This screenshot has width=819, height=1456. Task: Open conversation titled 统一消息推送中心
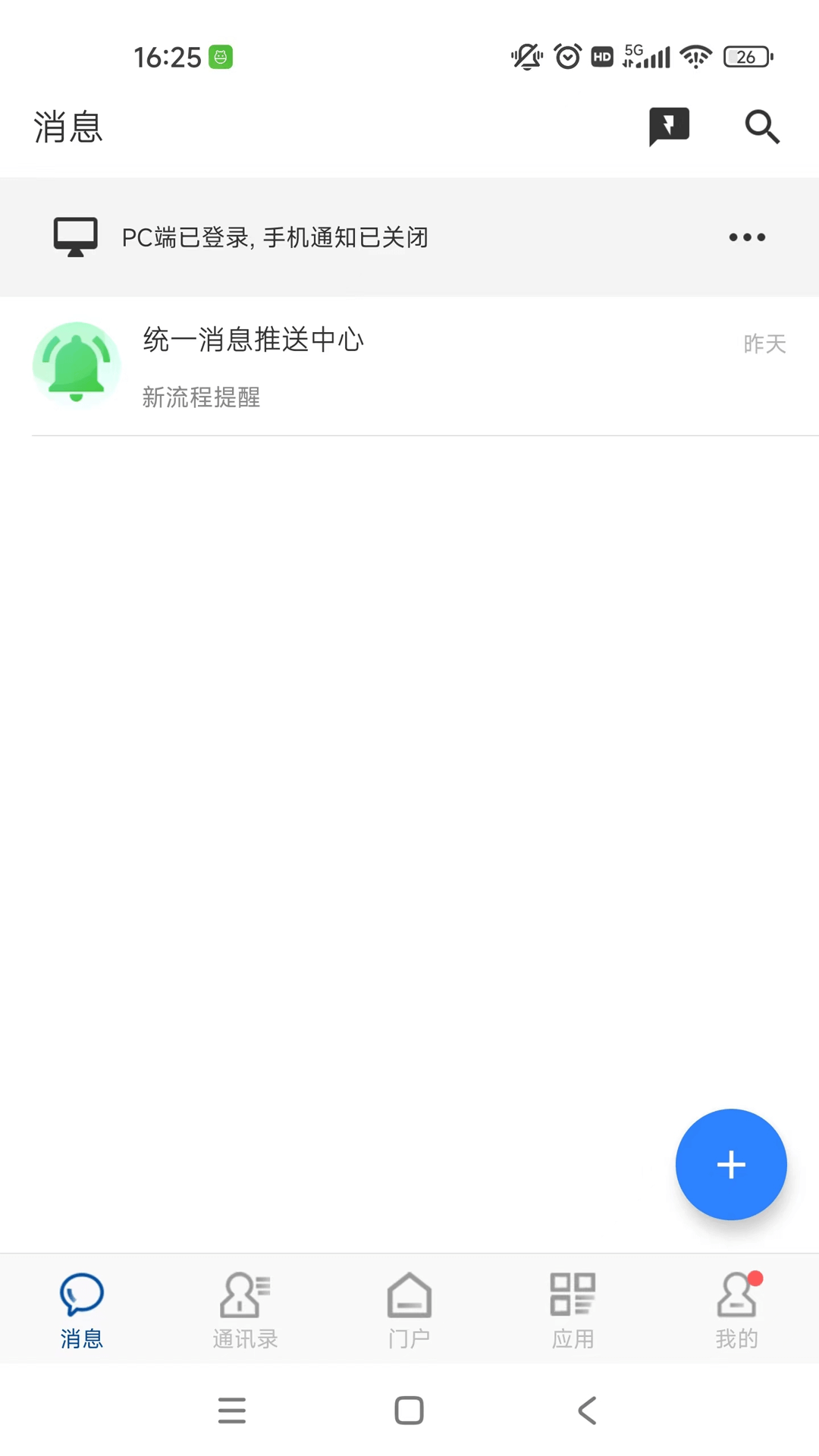[x=253, y=340]
